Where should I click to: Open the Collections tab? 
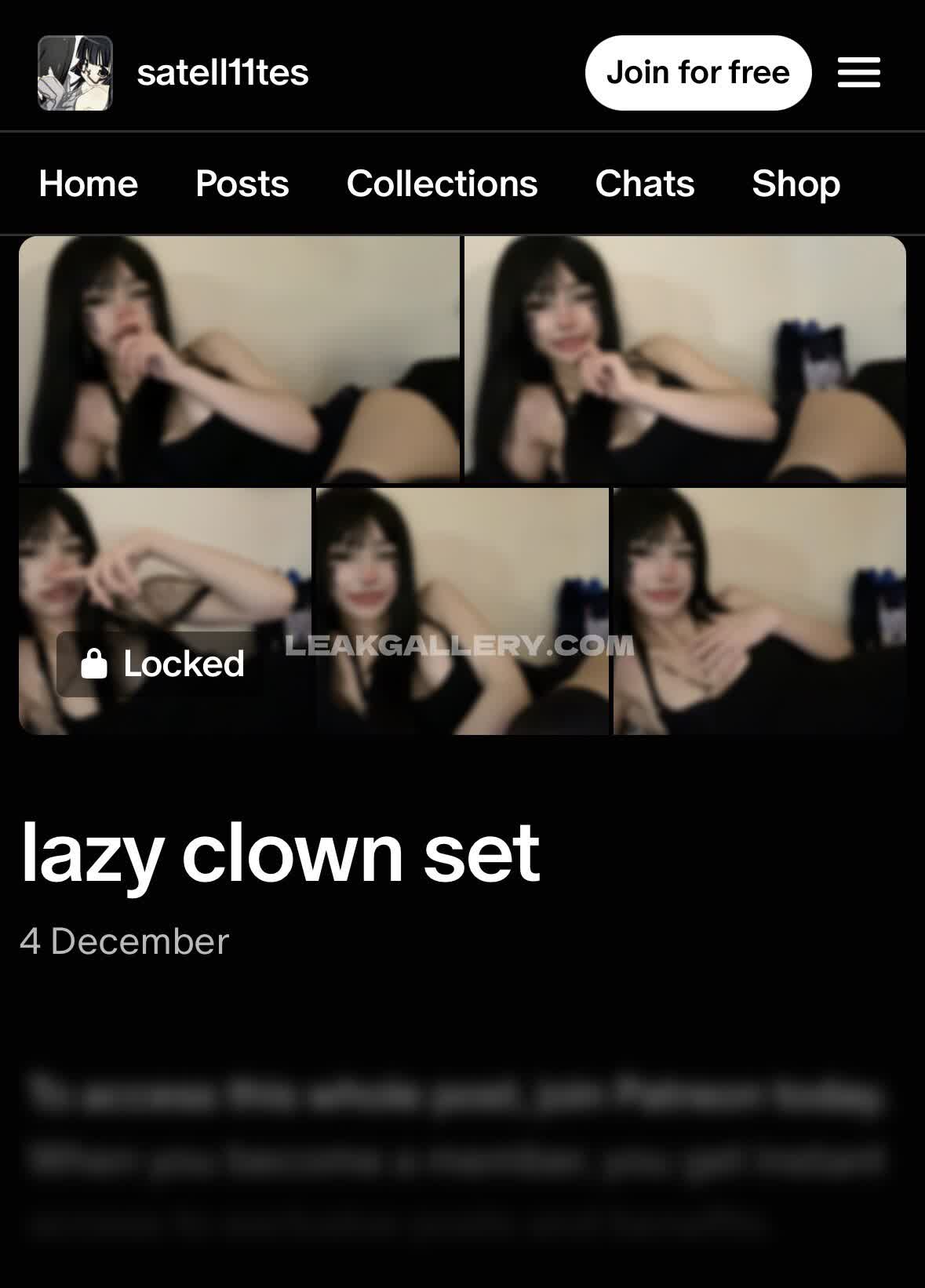pyautogui.click(x=442, y=184)
